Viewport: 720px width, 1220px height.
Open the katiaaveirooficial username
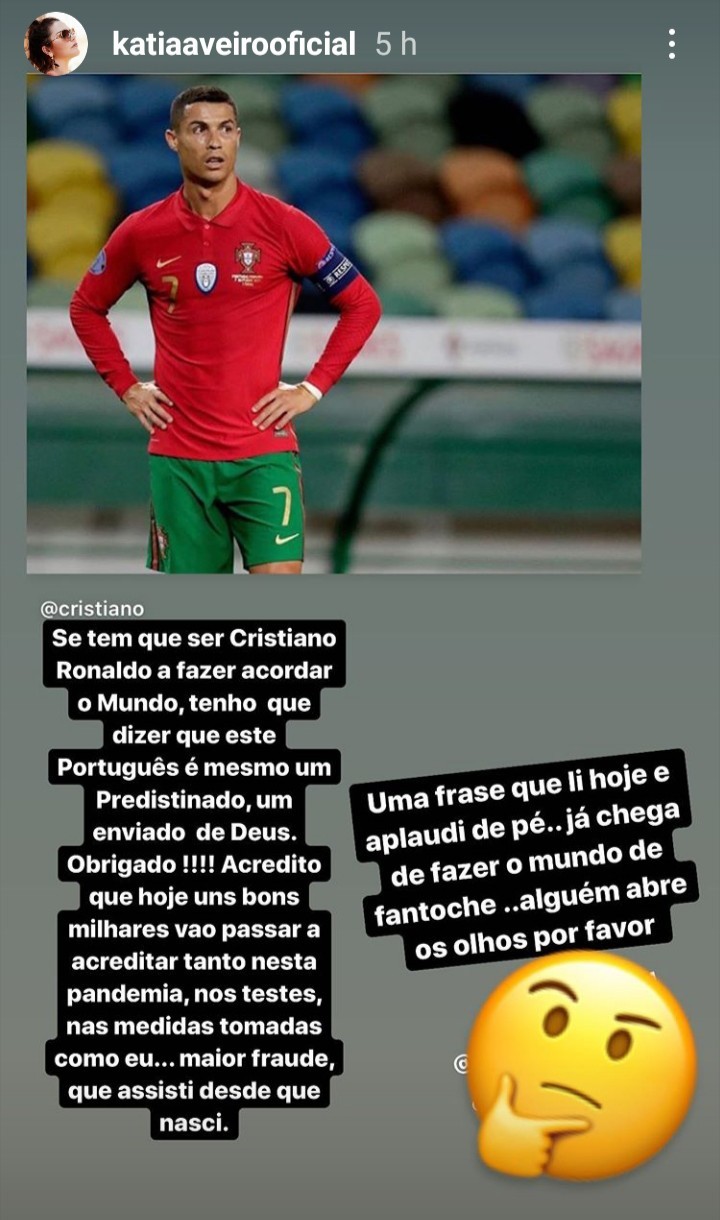click(x=233, y=44)
